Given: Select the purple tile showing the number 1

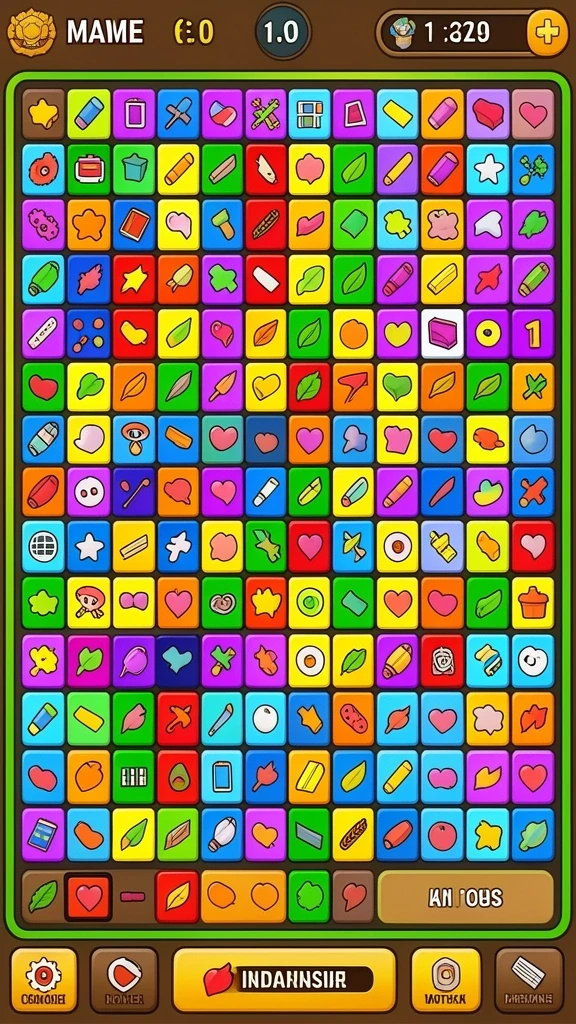Looking at the screenshot, I should (x=533, y=334).
